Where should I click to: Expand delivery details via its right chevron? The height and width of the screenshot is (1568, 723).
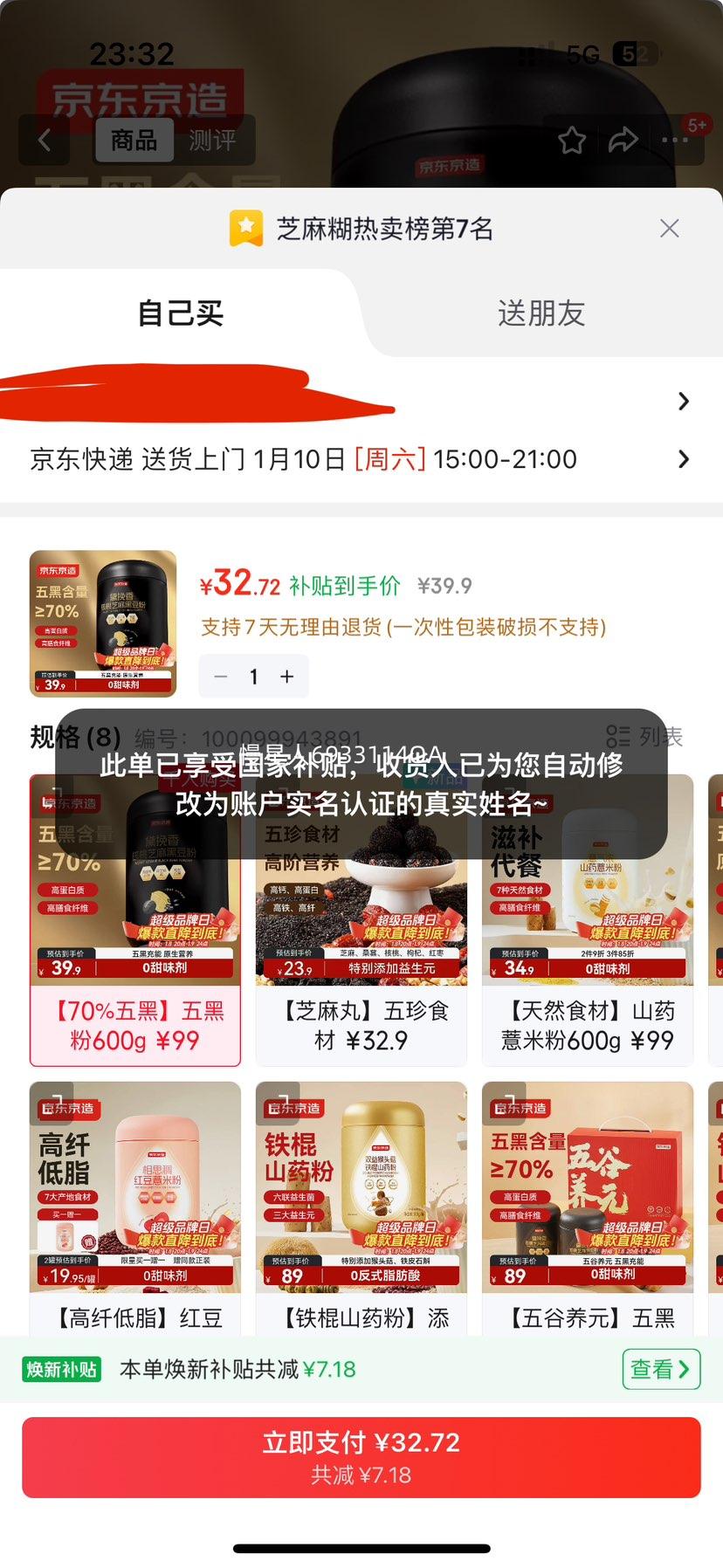[x=682, y=459]
